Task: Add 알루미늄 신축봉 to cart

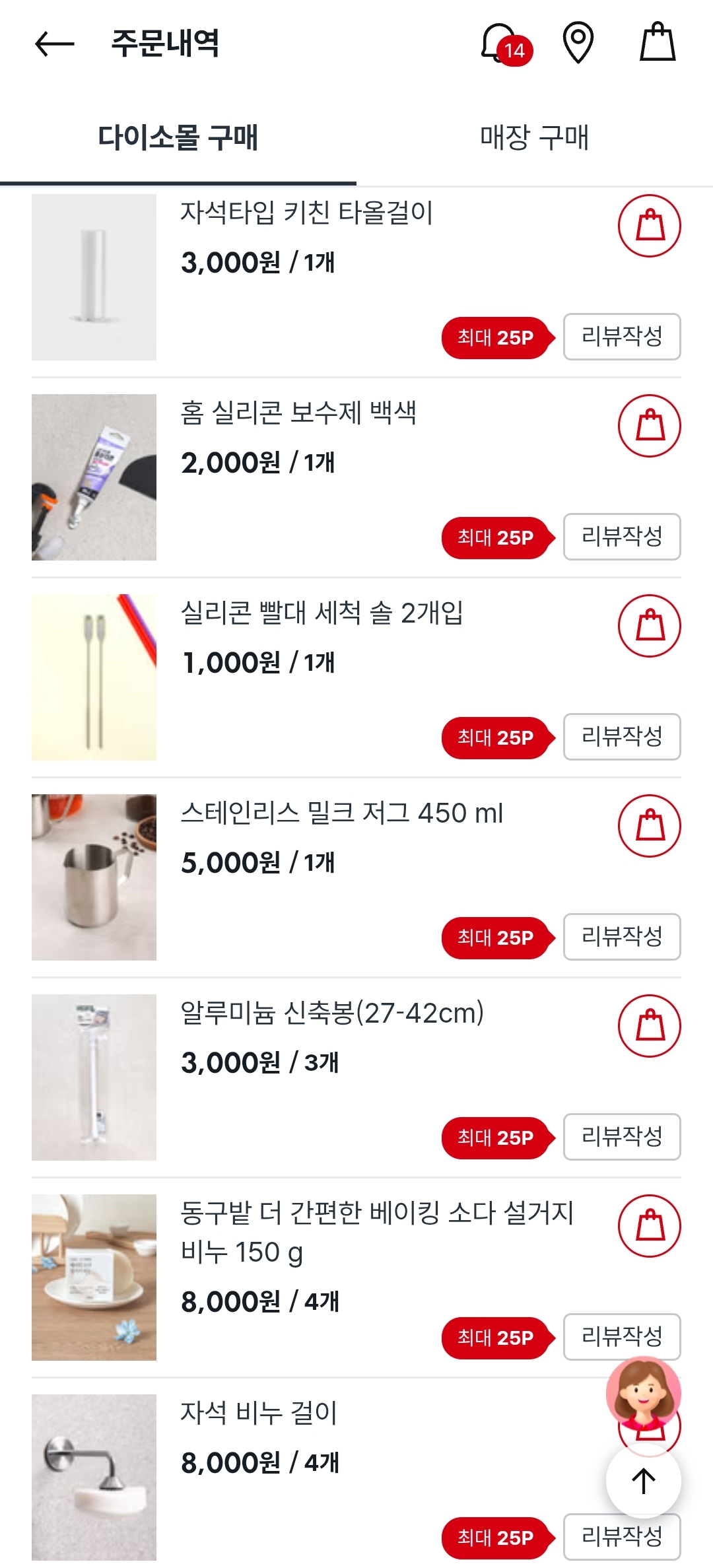Action: [x=649, y=1026]
